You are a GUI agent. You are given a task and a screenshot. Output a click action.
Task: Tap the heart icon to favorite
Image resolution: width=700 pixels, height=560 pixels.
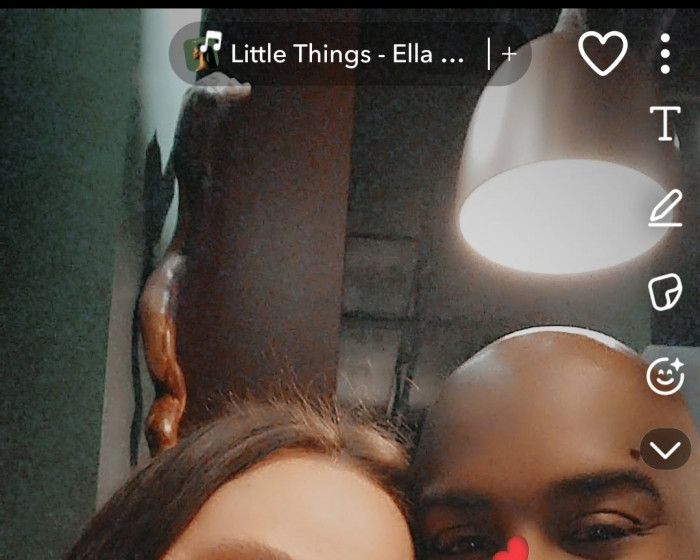tap(603, 53)
